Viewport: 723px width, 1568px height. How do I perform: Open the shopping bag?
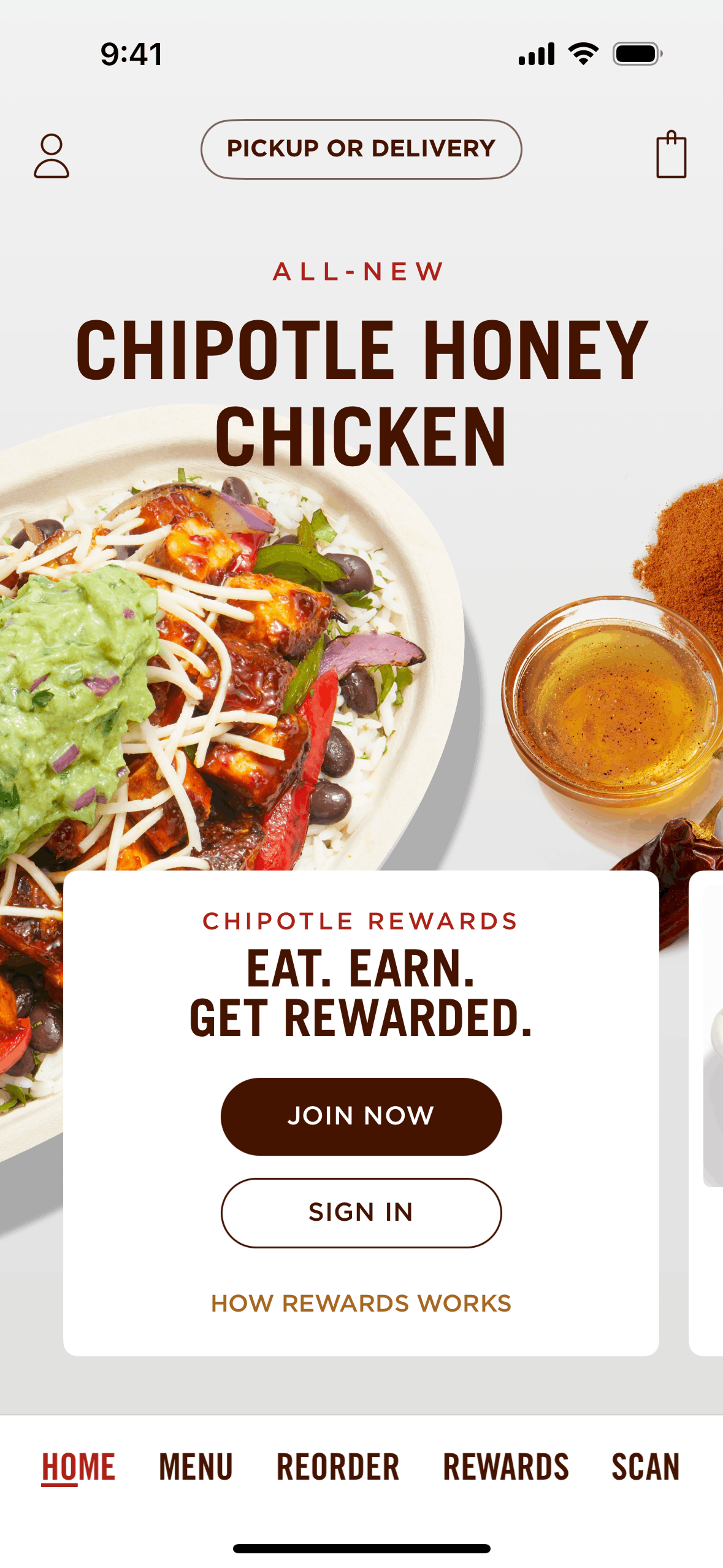671,155
